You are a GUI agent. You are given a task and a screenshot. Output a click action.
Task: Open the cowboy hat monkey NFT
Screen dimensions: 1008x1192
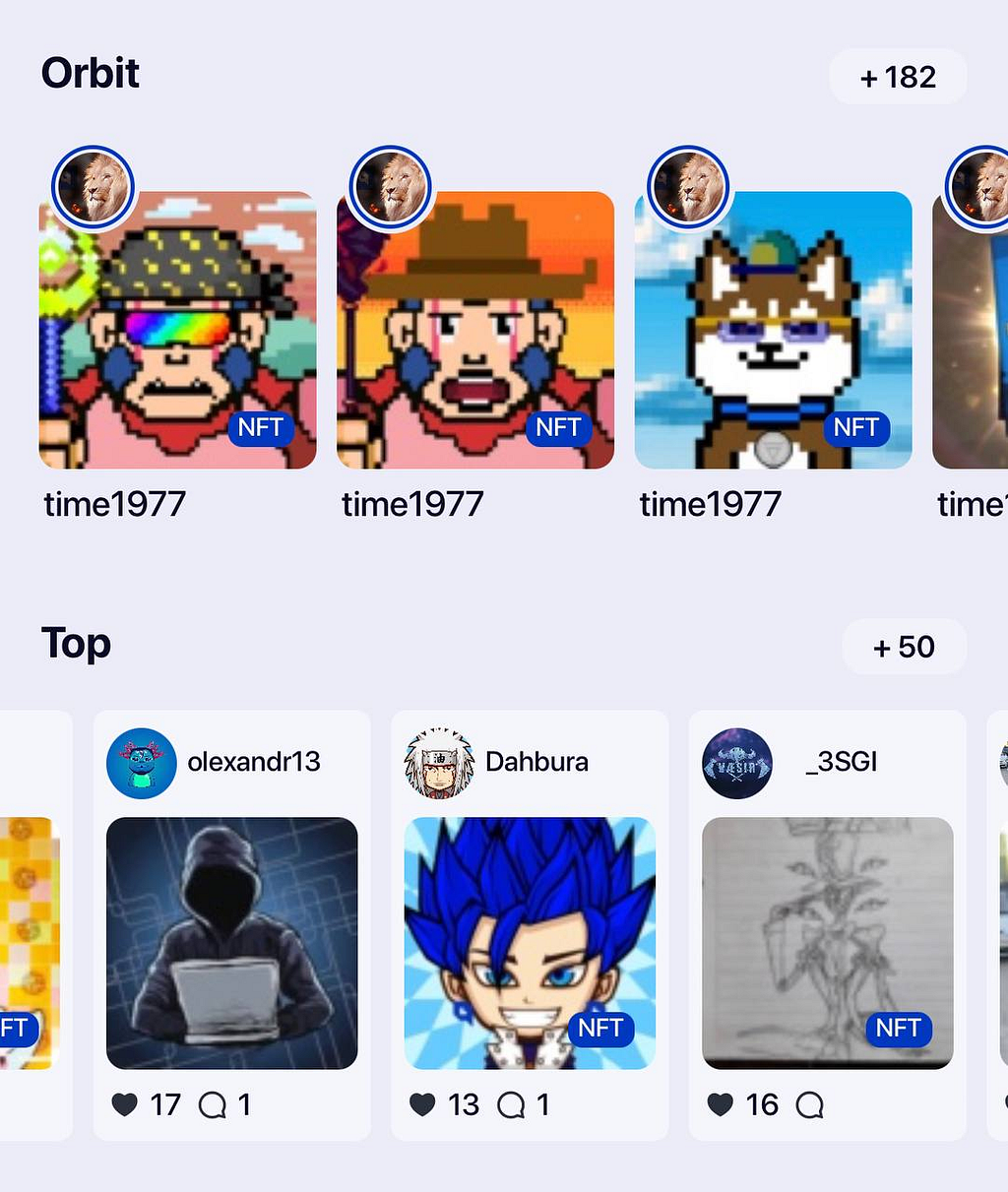pos(475,330)
